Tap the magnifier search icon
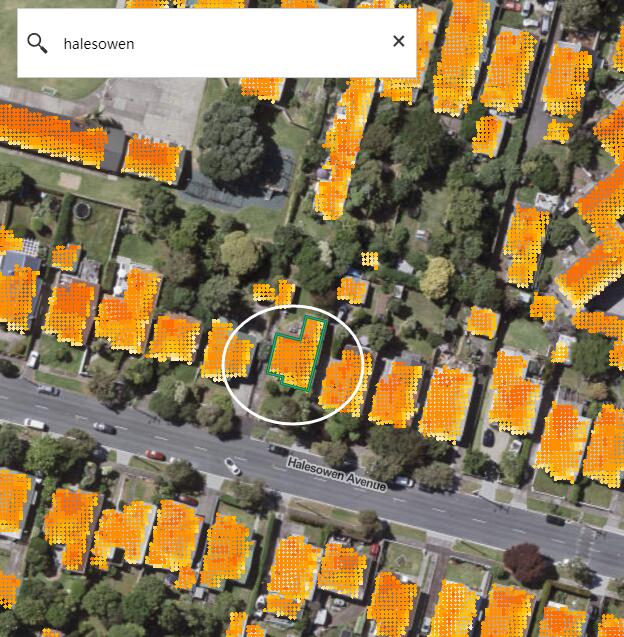 click(x=37, y=43)
